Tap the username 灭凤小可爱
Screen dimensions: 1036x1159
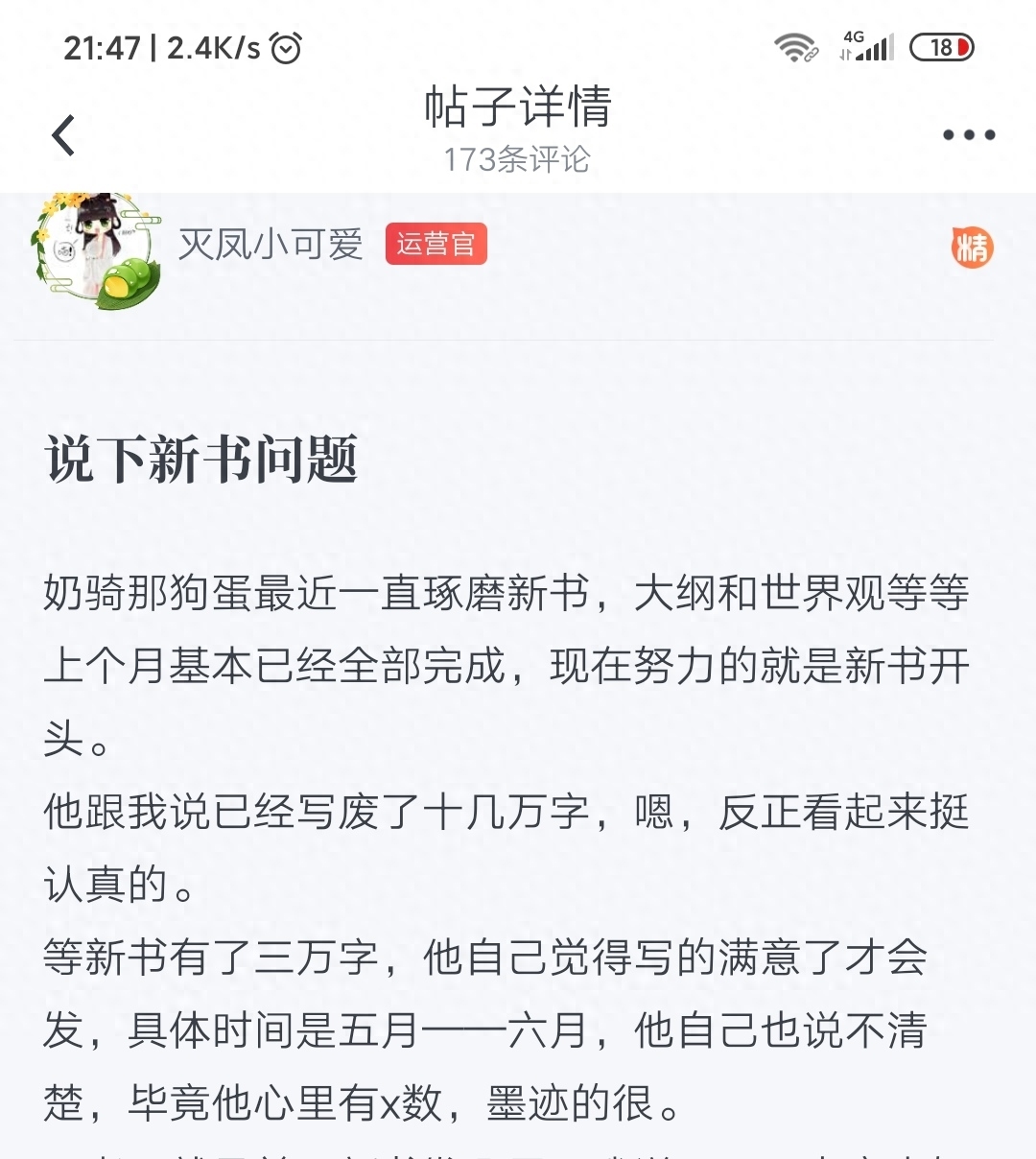tap(271, 246)
